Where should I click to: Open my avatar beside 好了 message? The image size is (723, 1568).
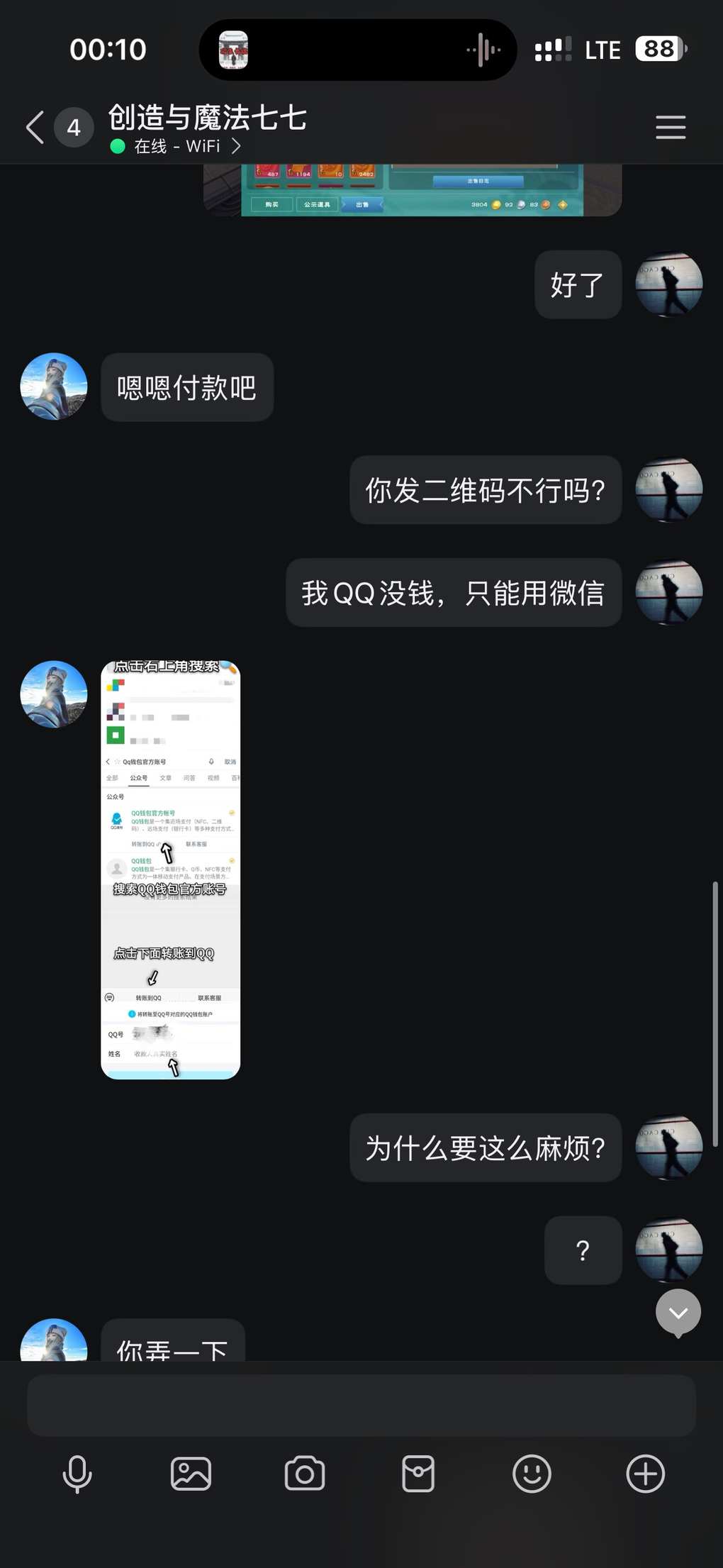(x=668, y=284)
